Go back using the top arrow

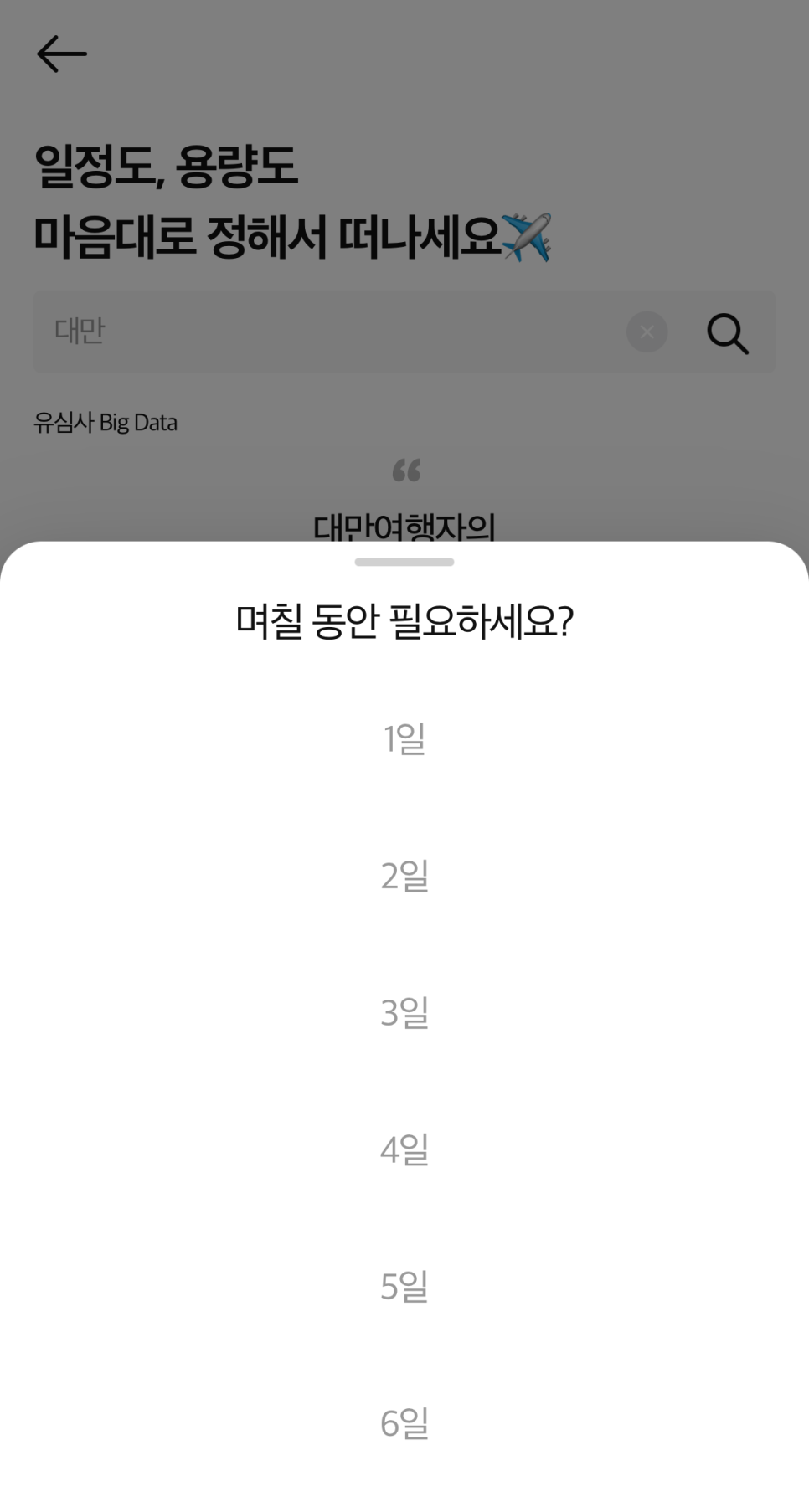pos(62,54)
